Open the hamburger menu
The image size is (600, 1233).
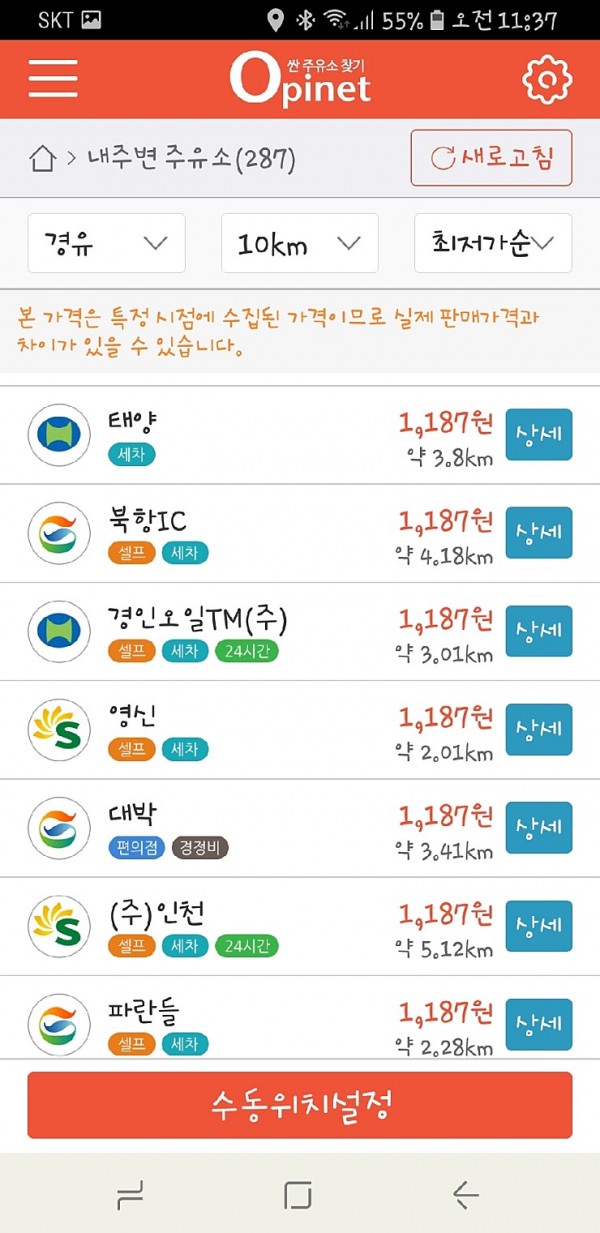click(x=53, y=78)
